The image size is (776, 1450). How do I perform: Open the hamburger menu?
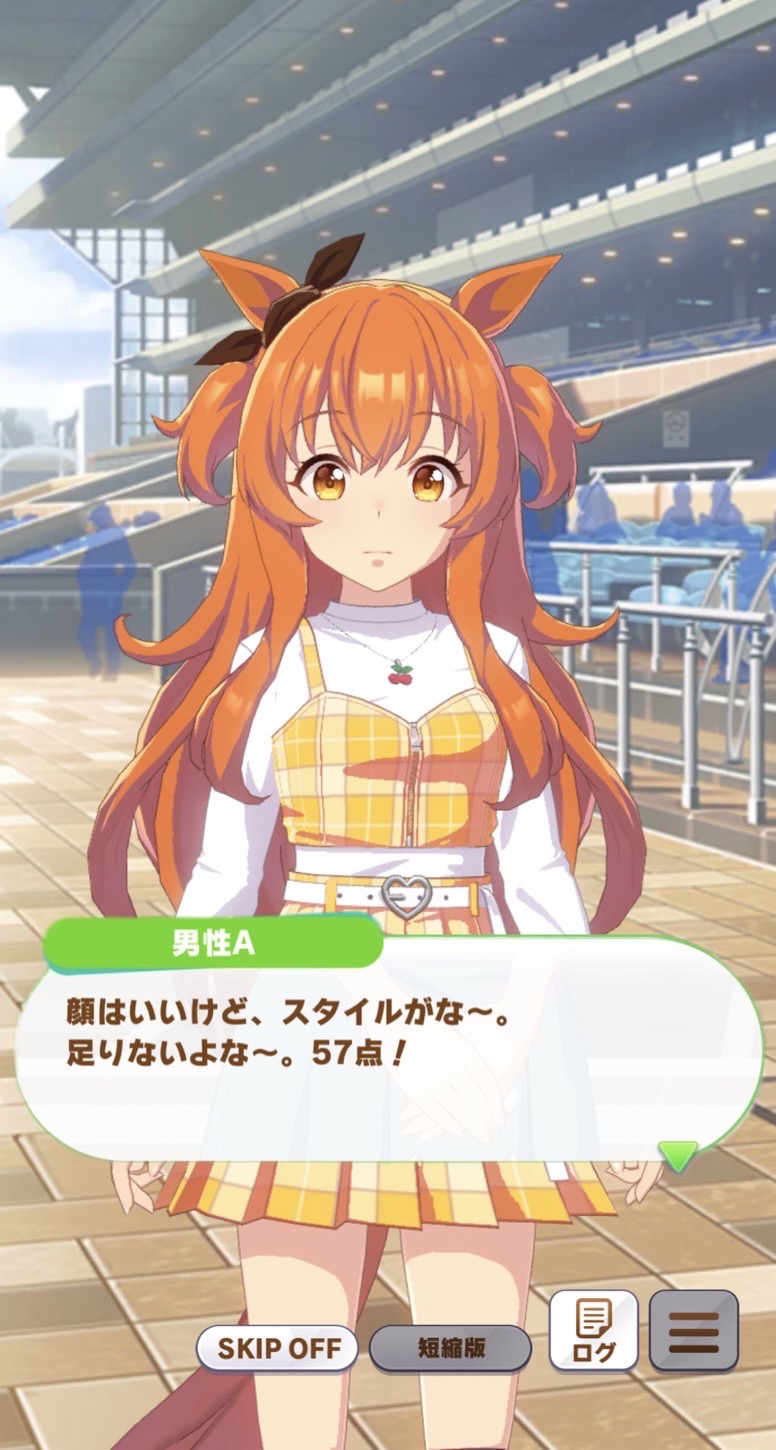694,1330
